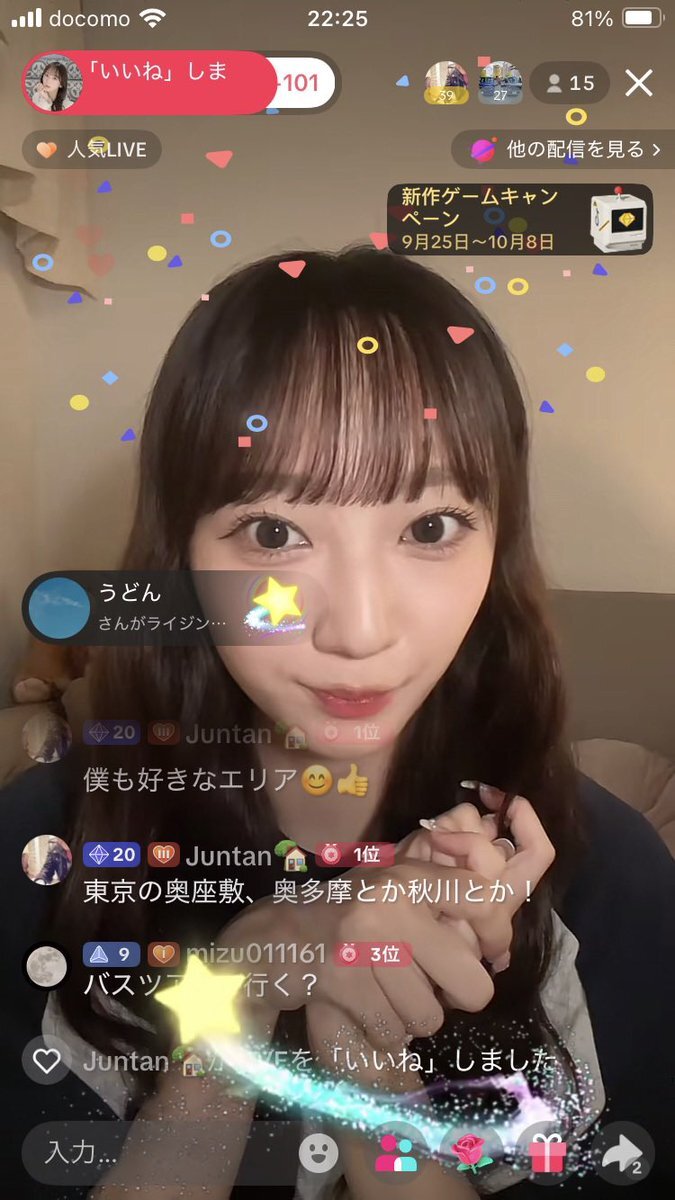The image size is (675, 1200).
Task: Close the live stream
Action: coord(639,83)
